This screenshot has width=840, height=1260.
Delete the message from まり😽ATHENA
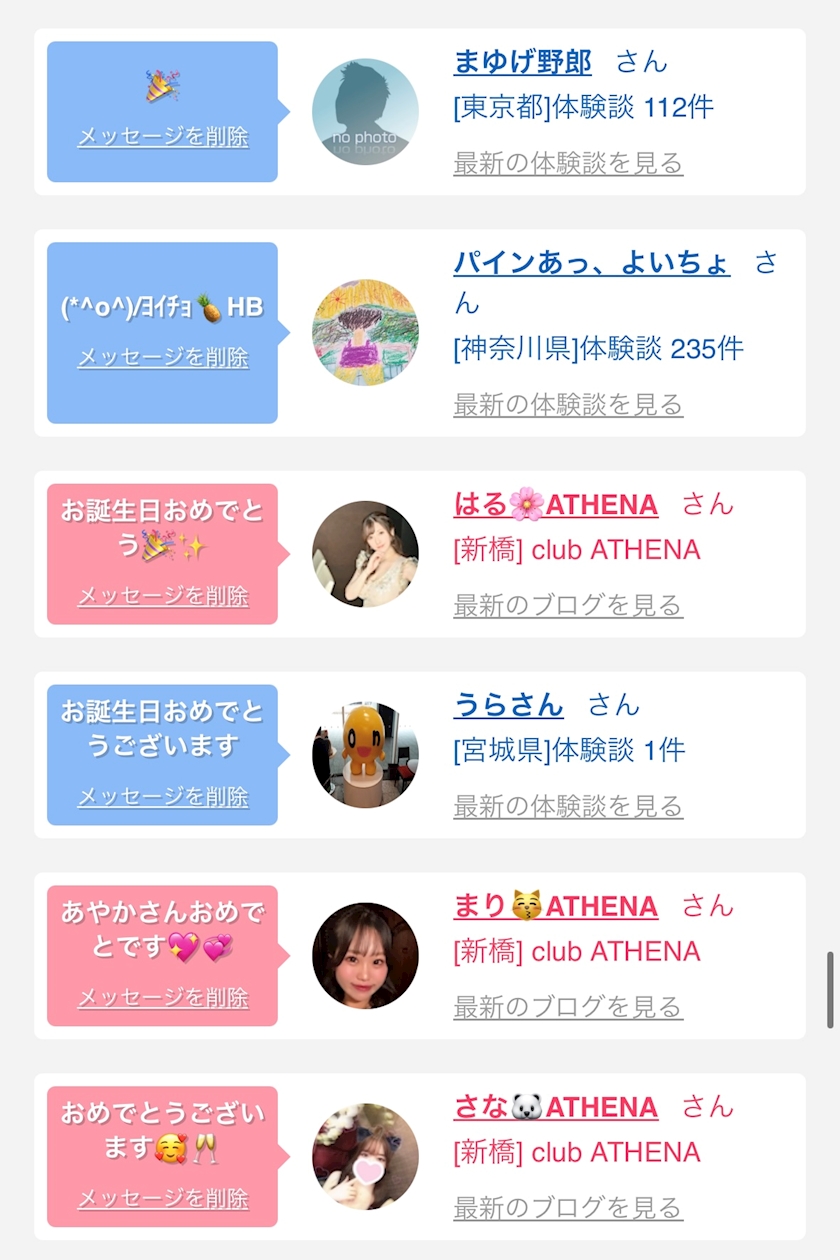(x=163, y=998)
